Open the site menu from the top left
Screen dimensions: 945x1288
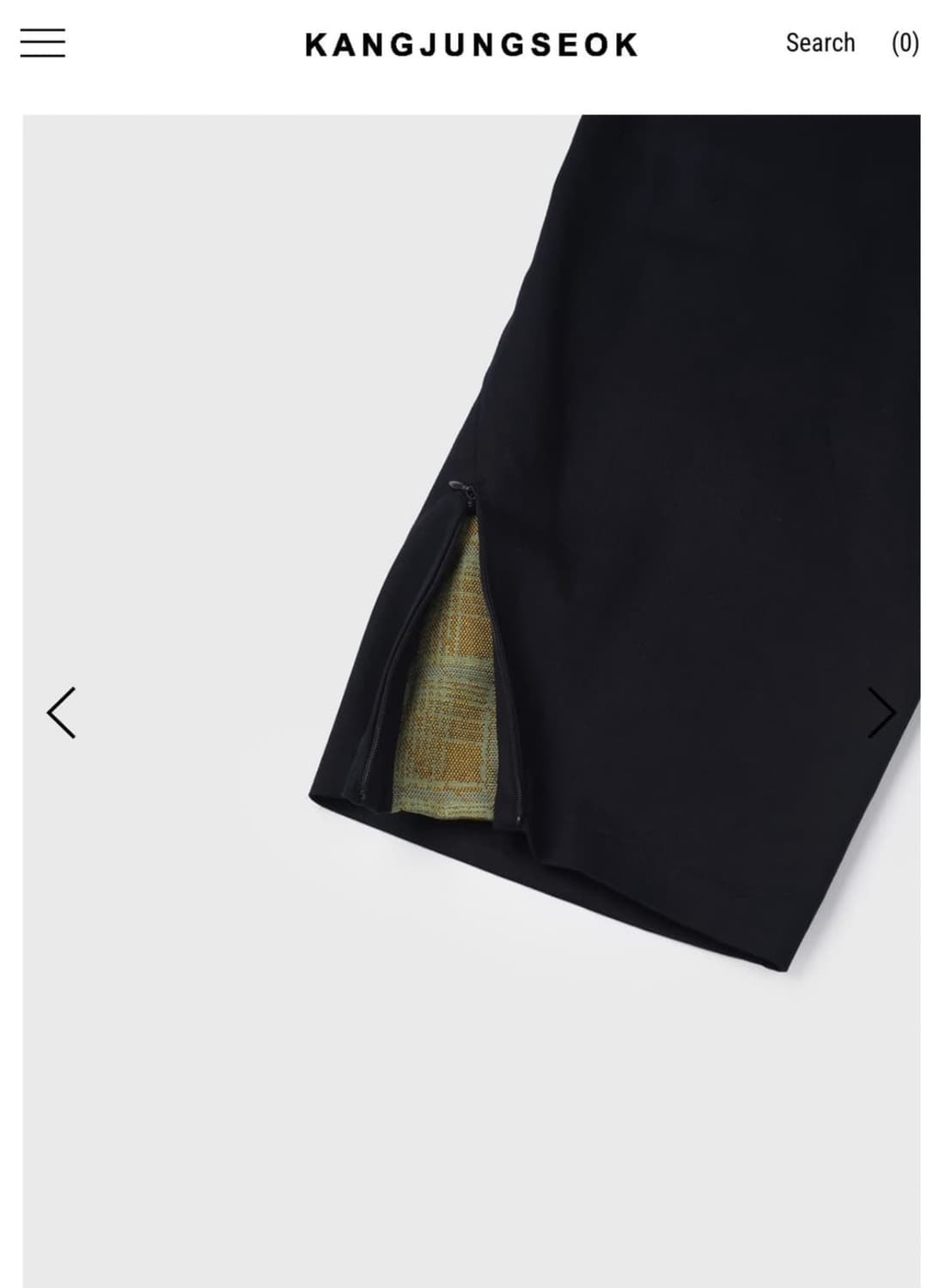click(x=42, y=43)
